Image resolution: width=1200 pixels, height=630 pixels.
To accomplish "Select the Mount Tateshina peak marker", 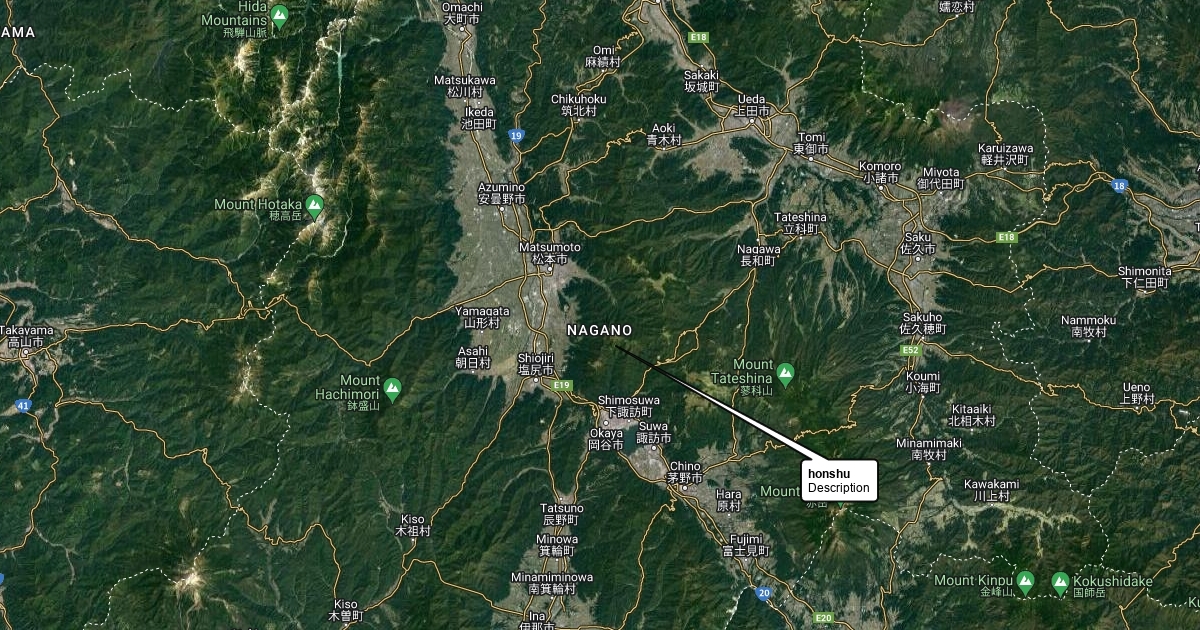I will [x=785, y=374].
